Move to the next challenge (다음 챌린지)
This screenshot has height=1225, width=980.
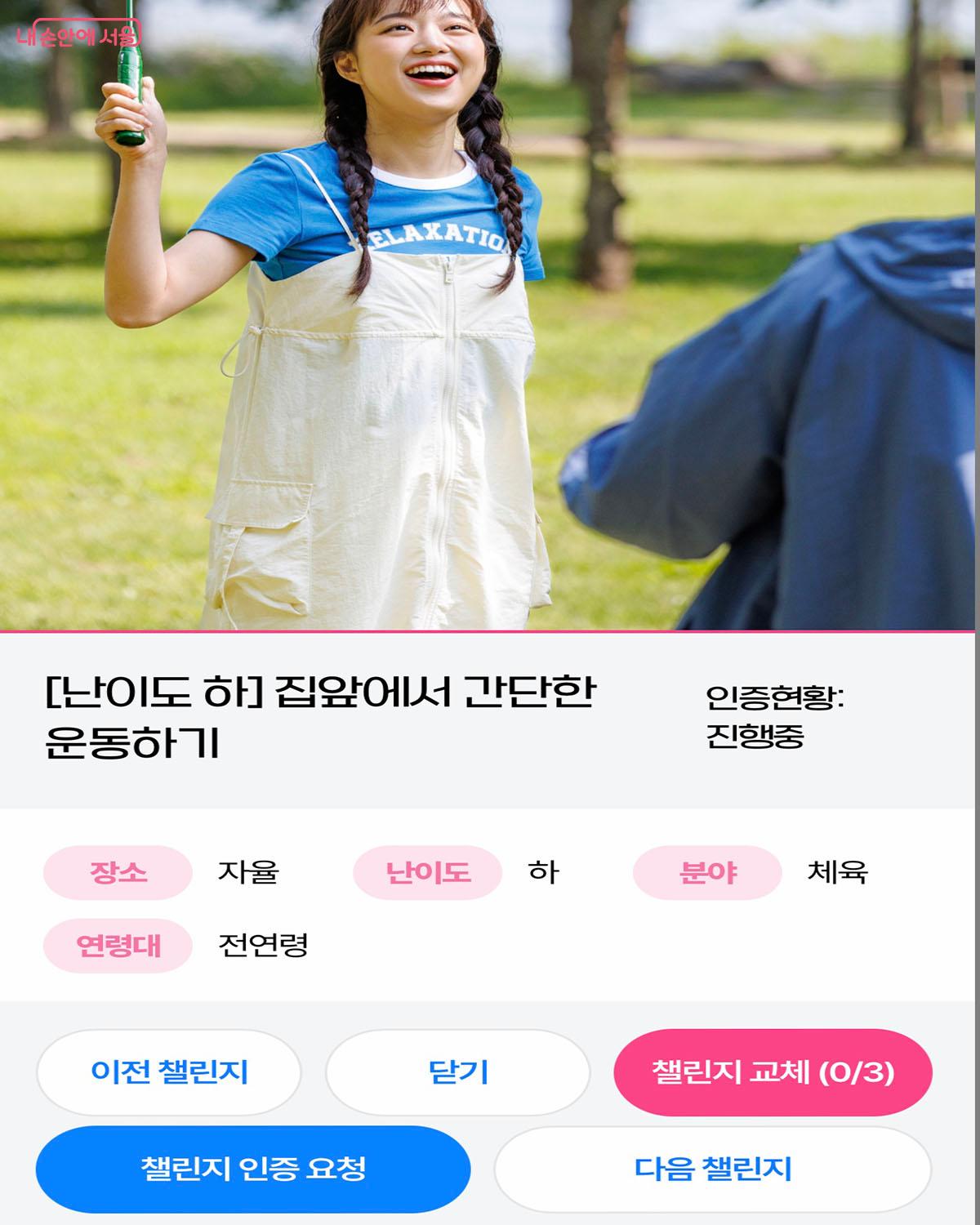(x=712, y=1169)
